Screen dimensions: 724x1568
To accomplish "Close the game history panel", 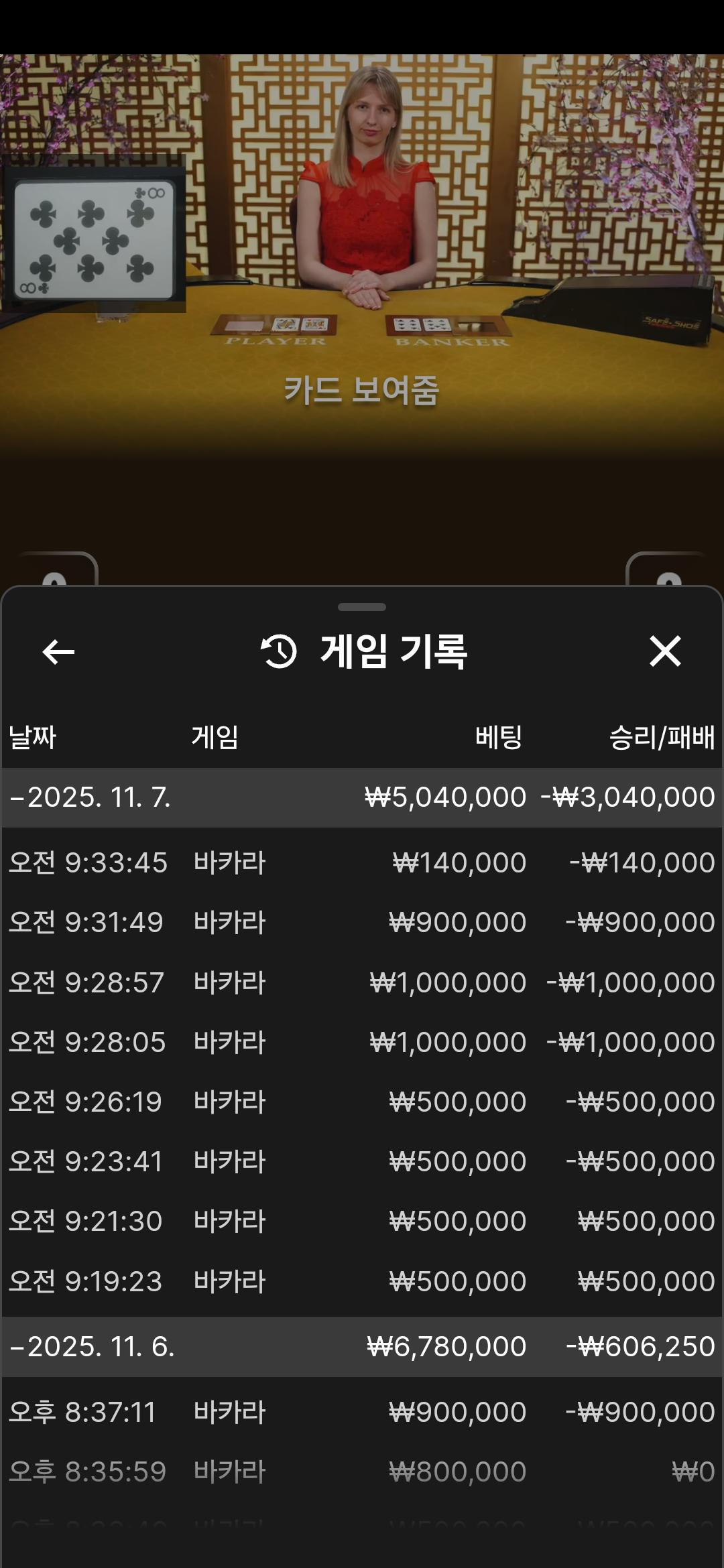I will point(665,651).
